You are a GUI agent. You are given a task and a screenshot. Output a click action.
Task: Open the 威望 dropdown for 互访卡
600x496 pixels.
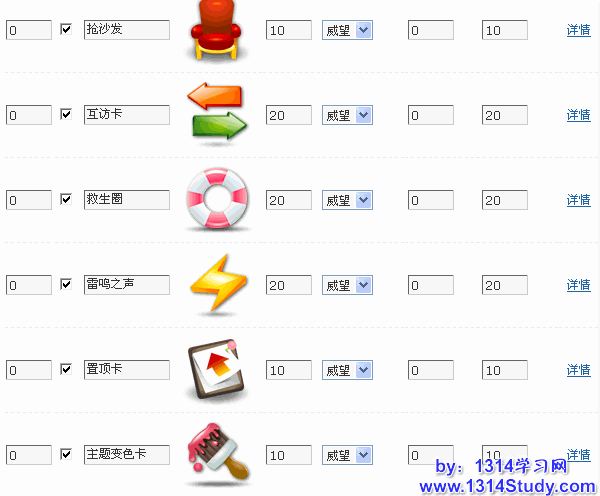[x=347, y=115]
